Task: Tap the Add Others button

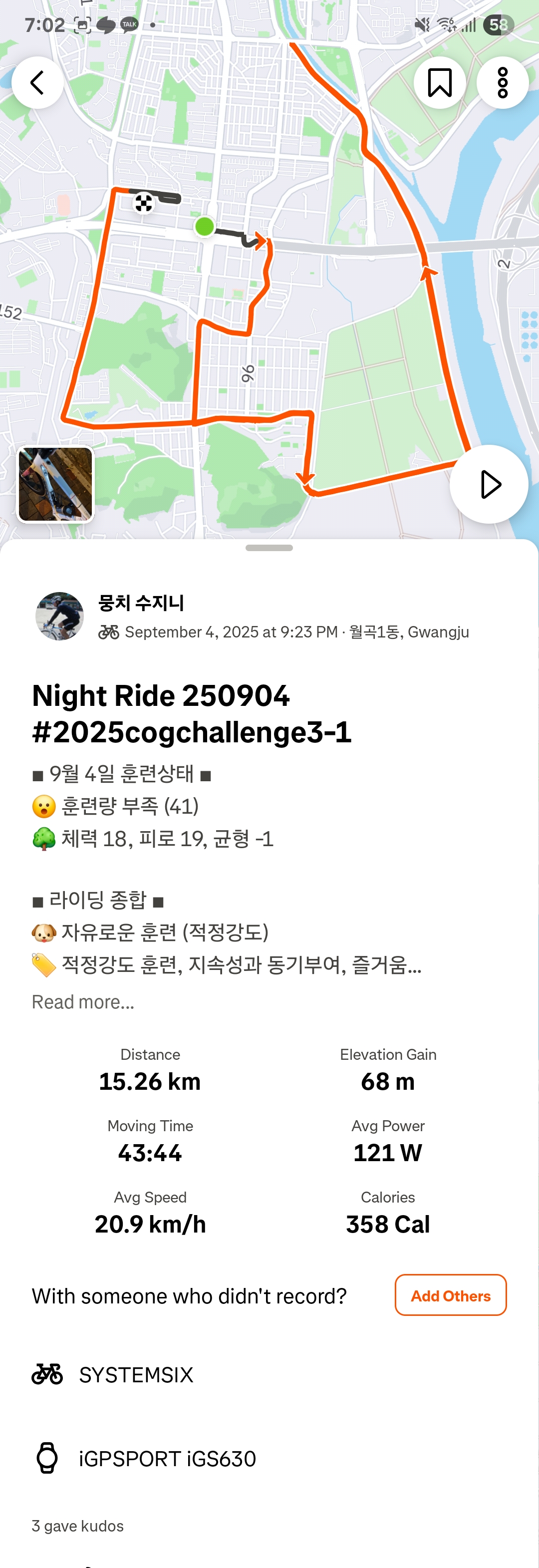Action: click(450, 1295)
